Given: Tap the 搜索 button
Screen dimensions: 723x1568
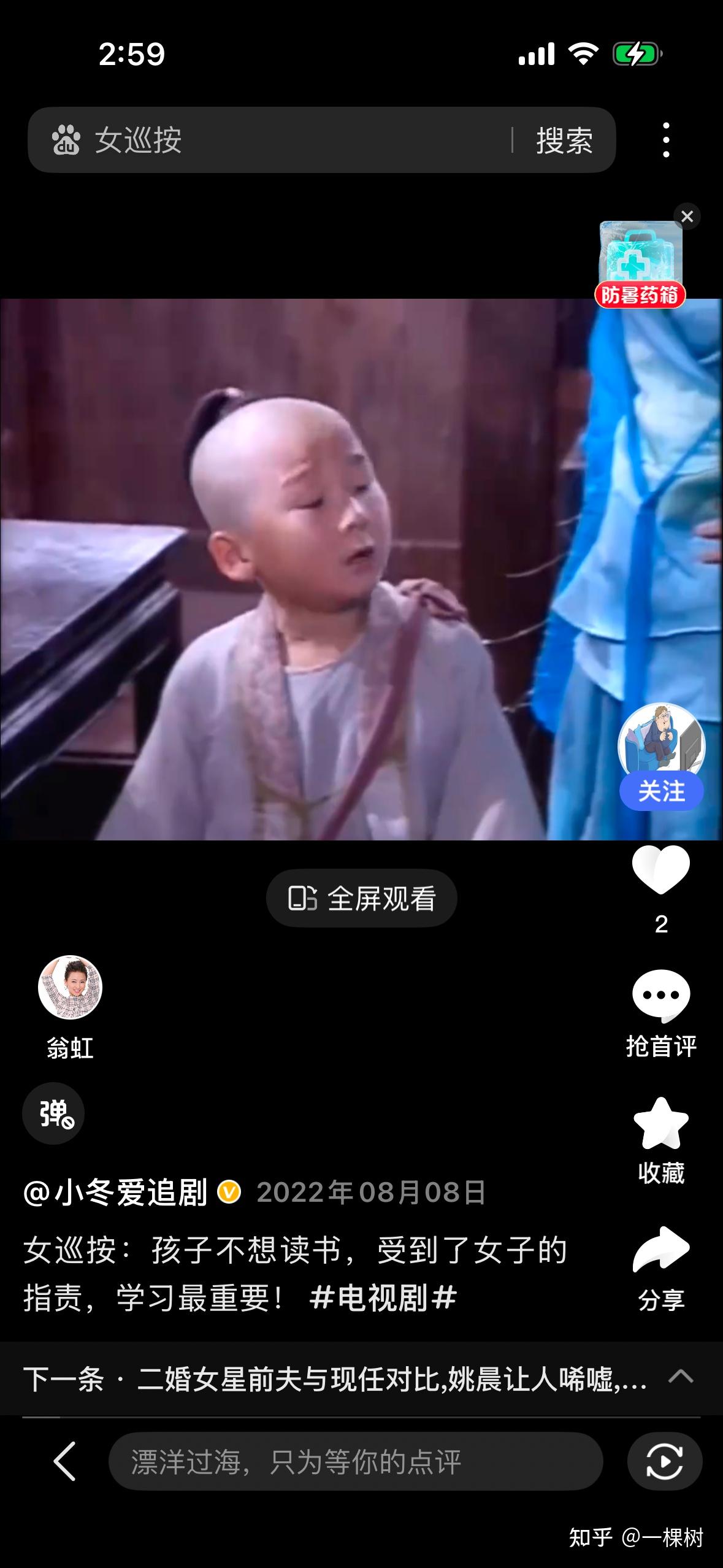Looking at the screenshot, I should [564, 140].
